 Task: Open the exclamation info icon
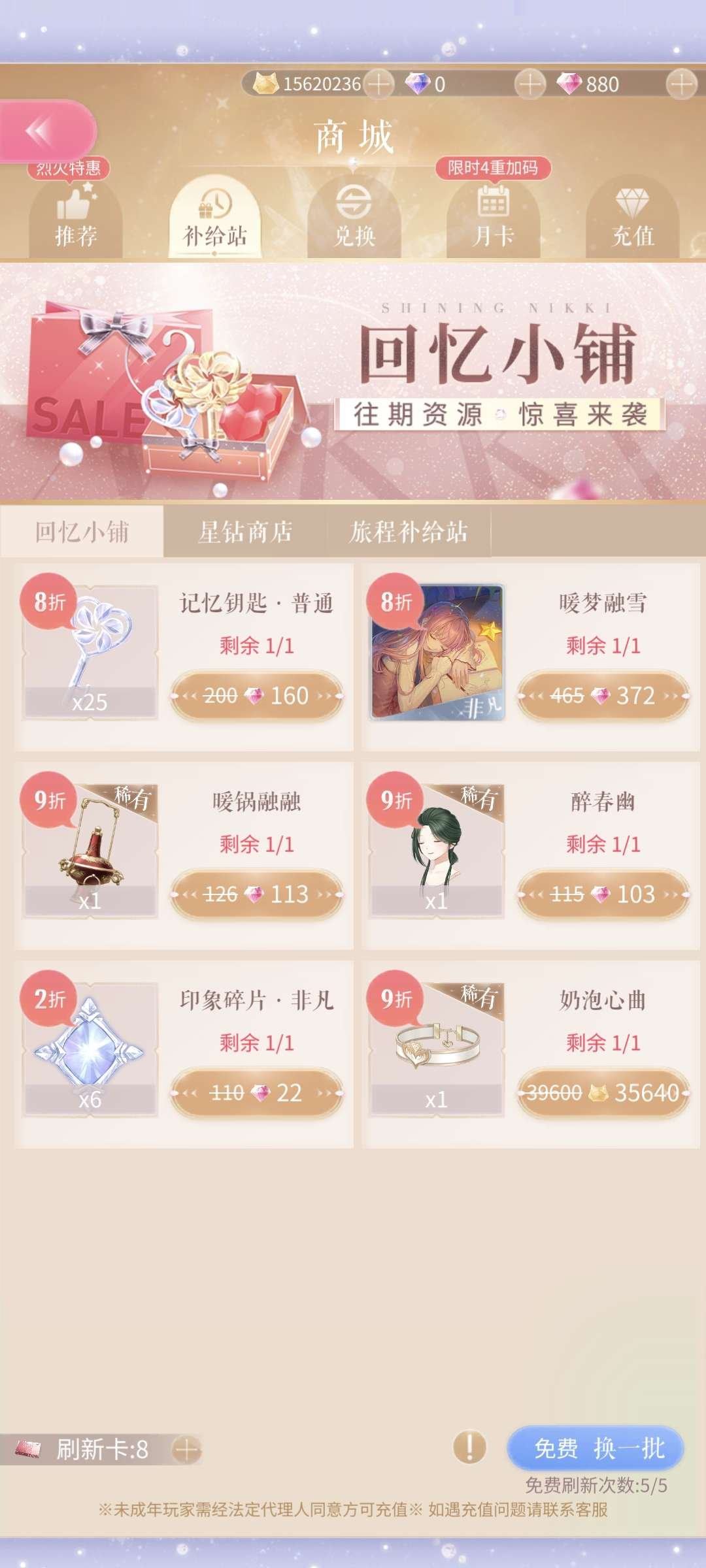pyautogui.click(x=469, y=1447)
